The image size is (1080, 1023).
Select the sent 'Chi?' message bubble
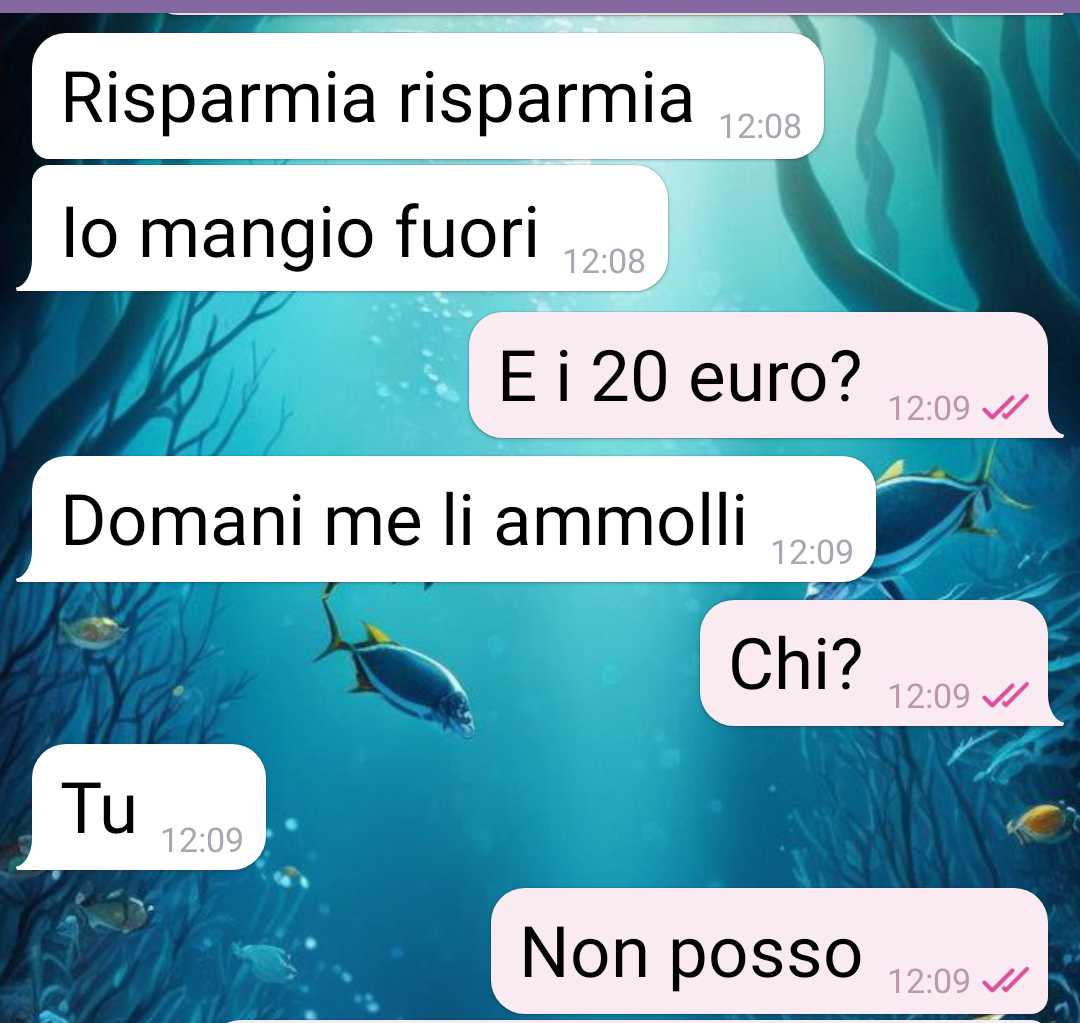873,664
